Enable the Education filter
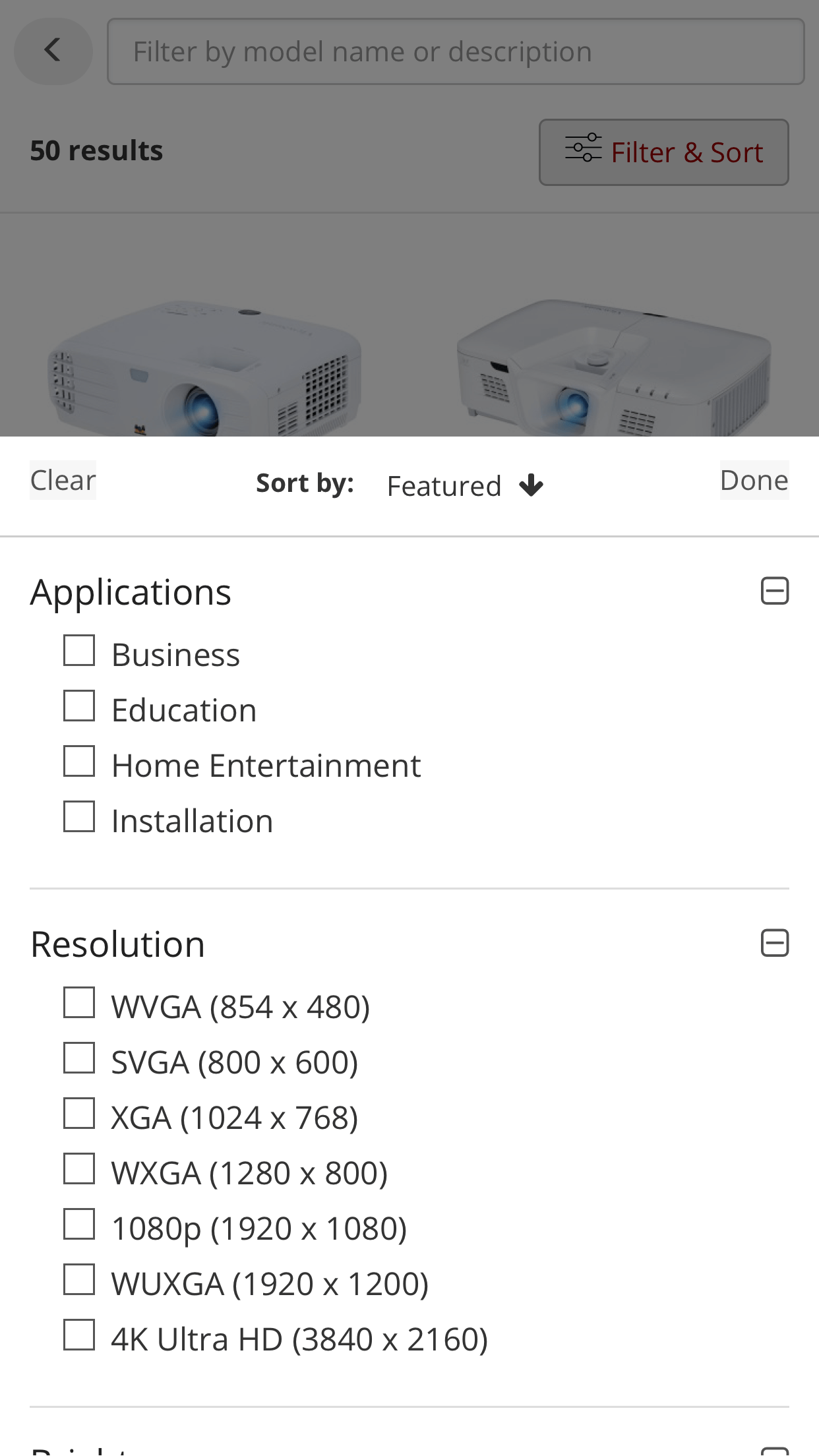Viewport: 819px width, 1456px height. coord(78,705)
